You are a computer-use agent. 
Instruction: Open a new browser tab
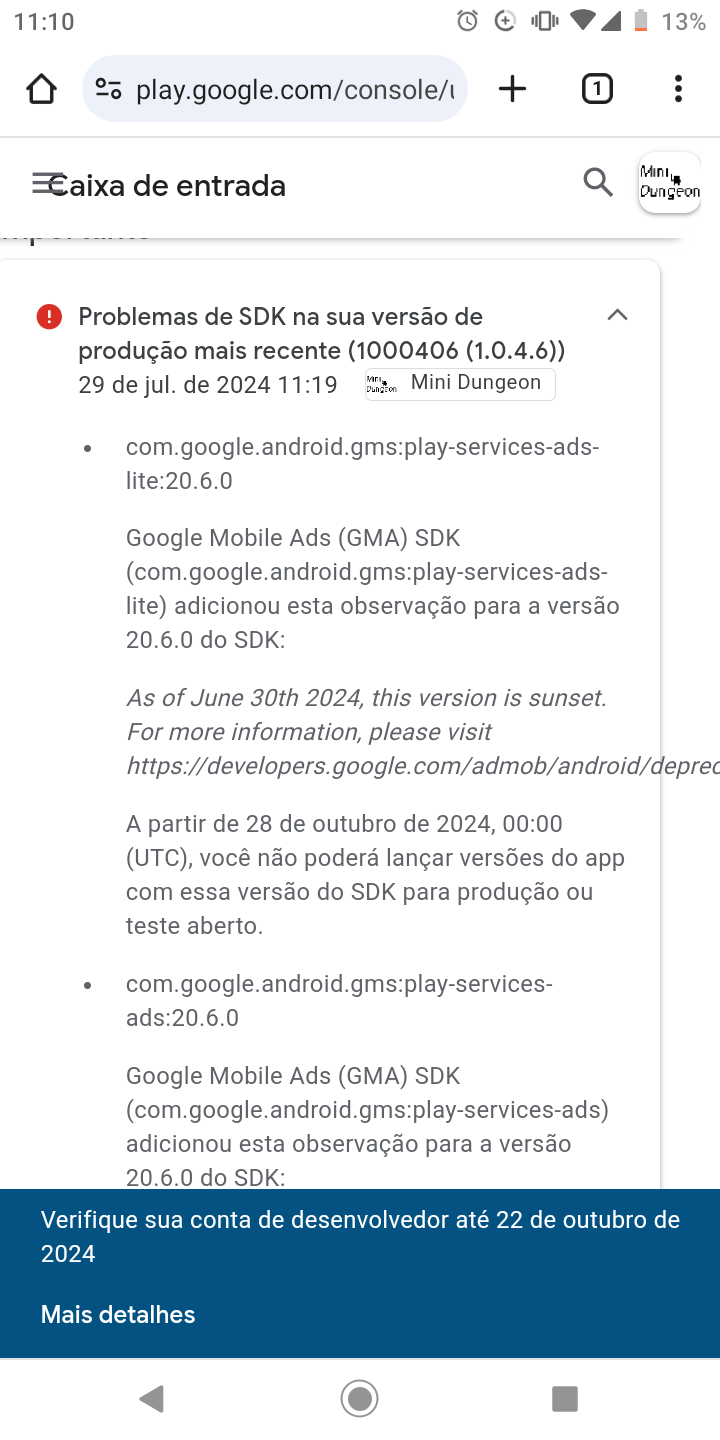click(512, 89)
